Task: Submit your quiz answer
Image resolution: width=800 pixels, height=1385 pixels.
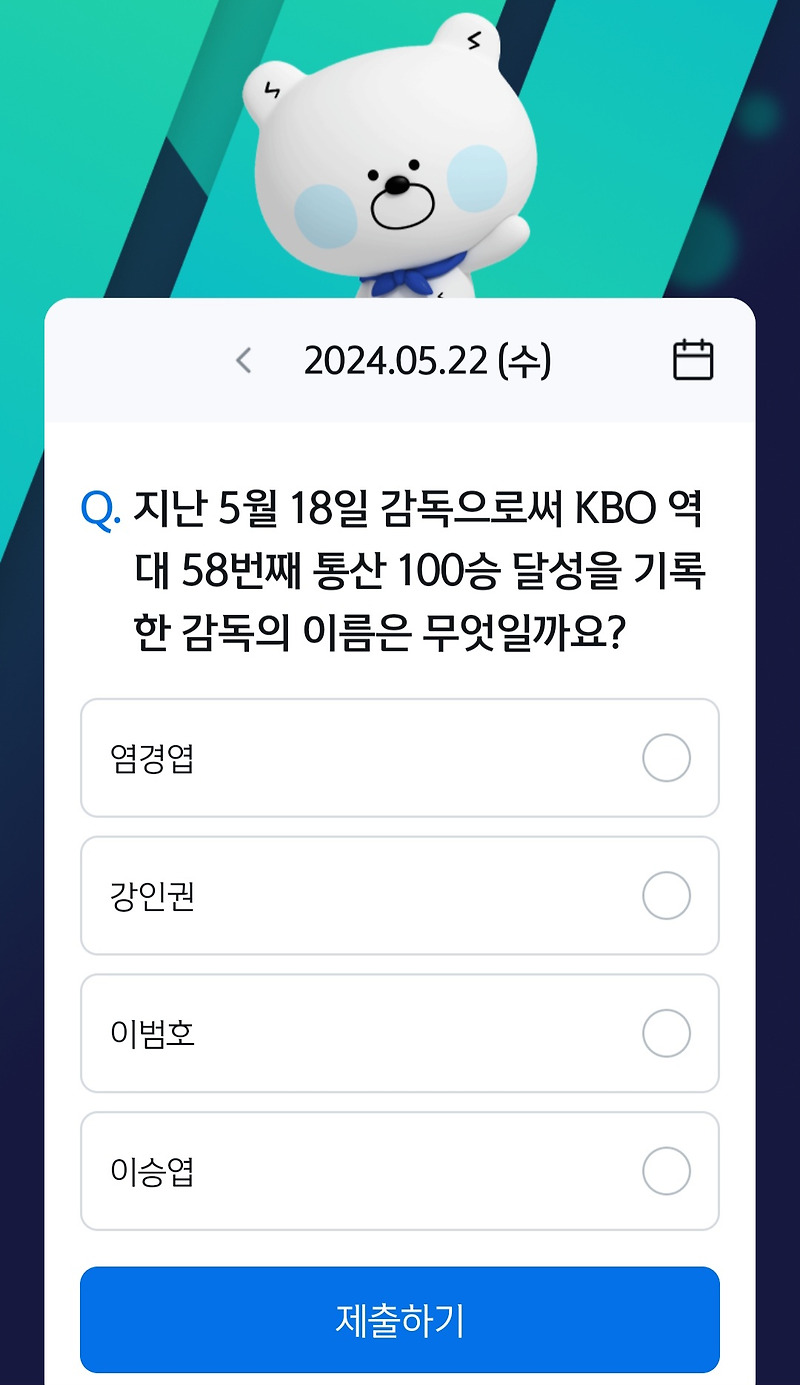Action: tap(400, 1320)
